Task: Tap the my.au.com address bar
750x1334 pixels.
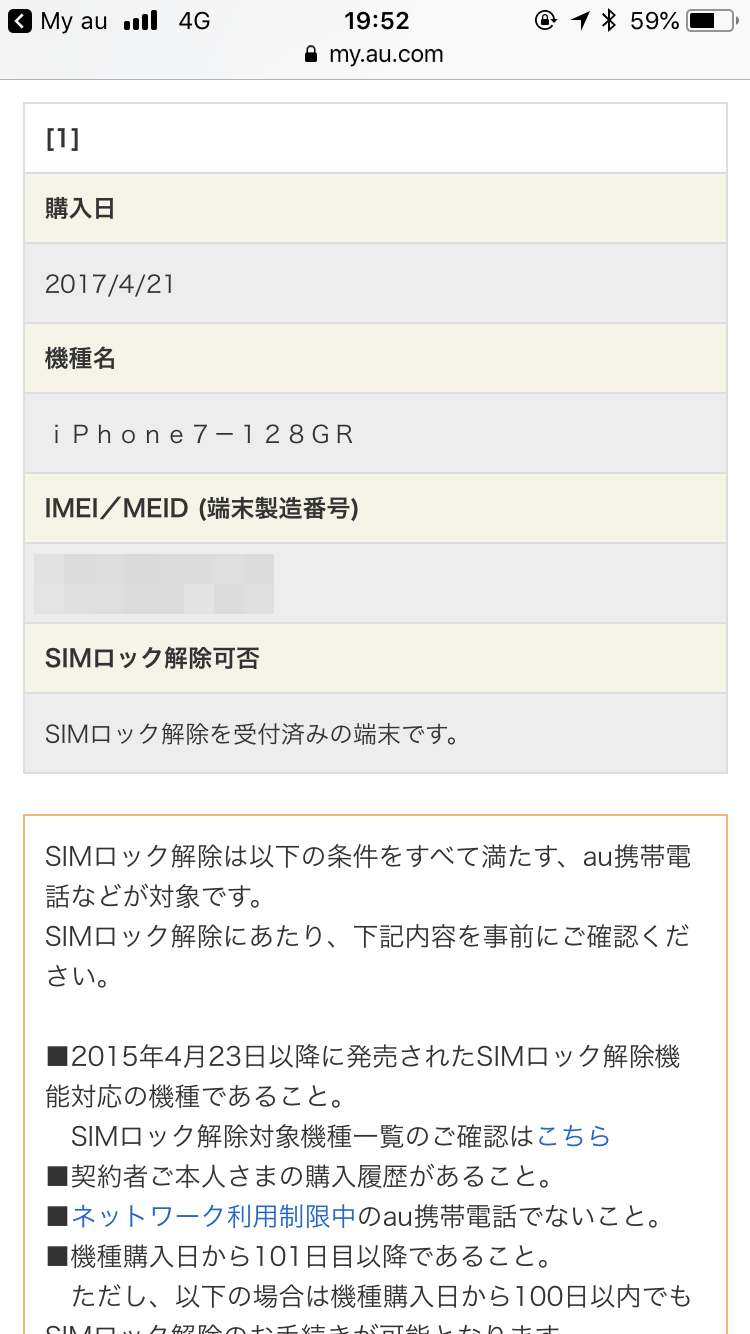Action: pos(375,55)
